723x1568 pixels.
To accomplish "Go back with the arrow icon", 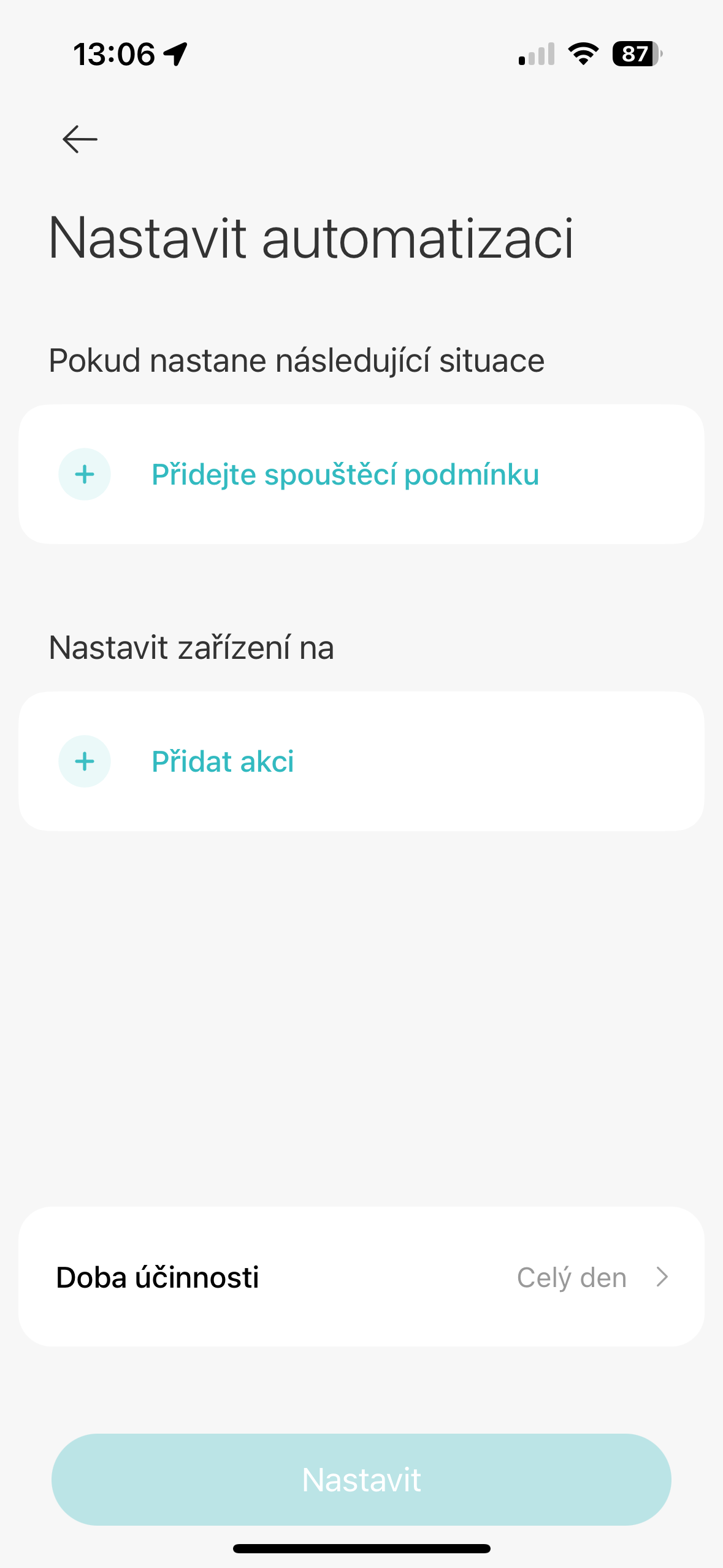I will point(80,139).
